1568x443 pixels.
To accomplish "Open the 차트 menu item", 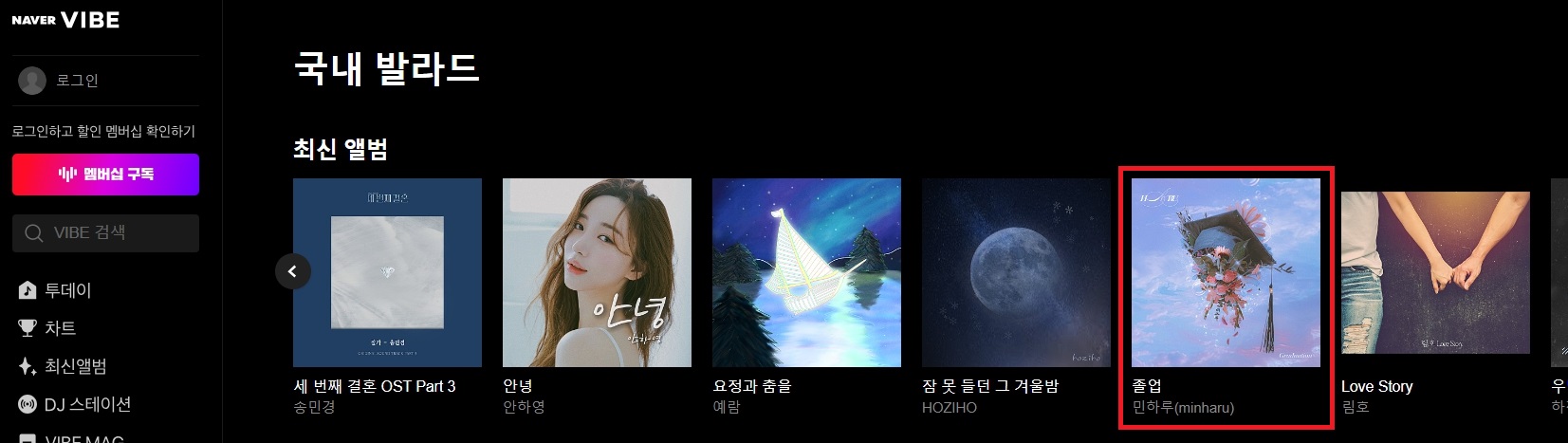I will point(59,328).
